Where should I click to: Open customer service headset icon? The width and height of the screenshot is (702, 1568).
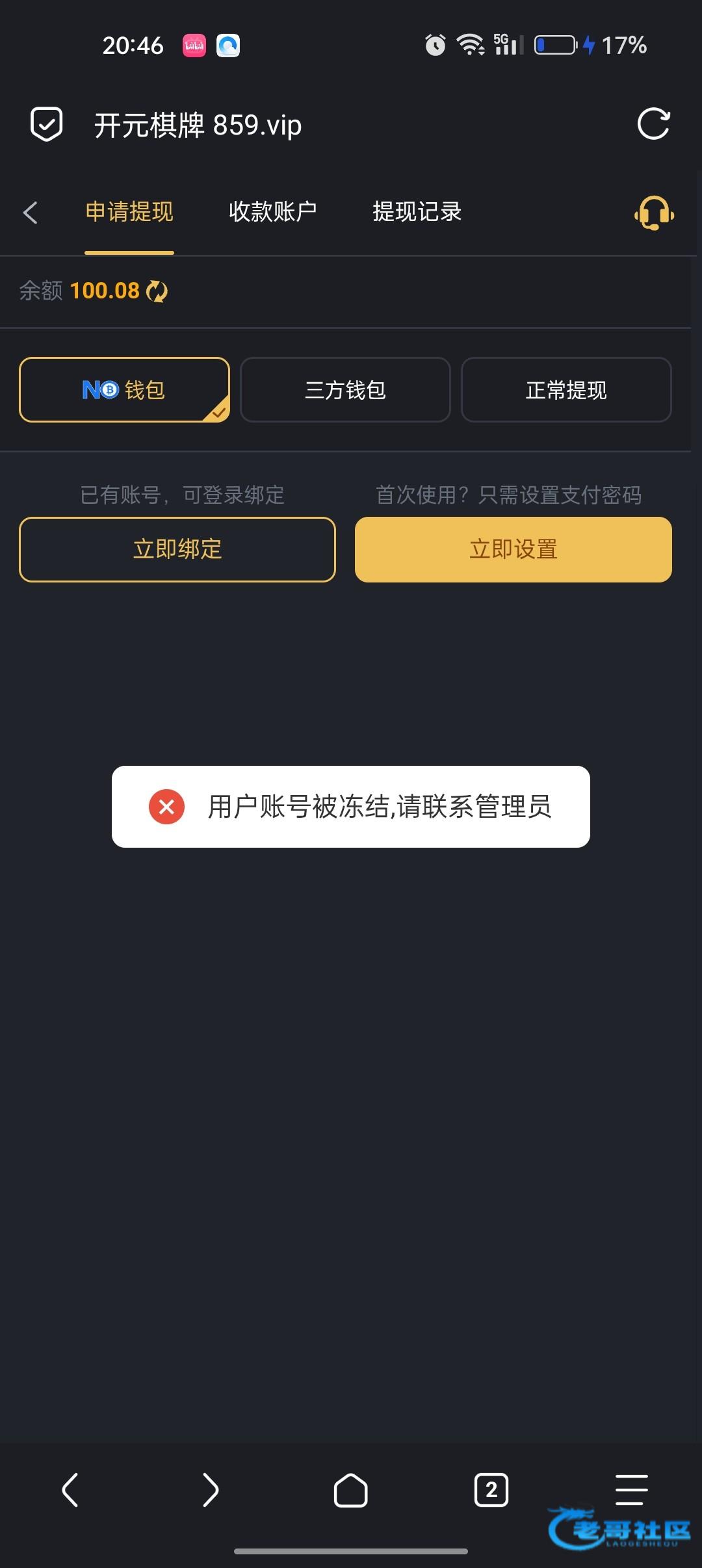coord(654,213)
